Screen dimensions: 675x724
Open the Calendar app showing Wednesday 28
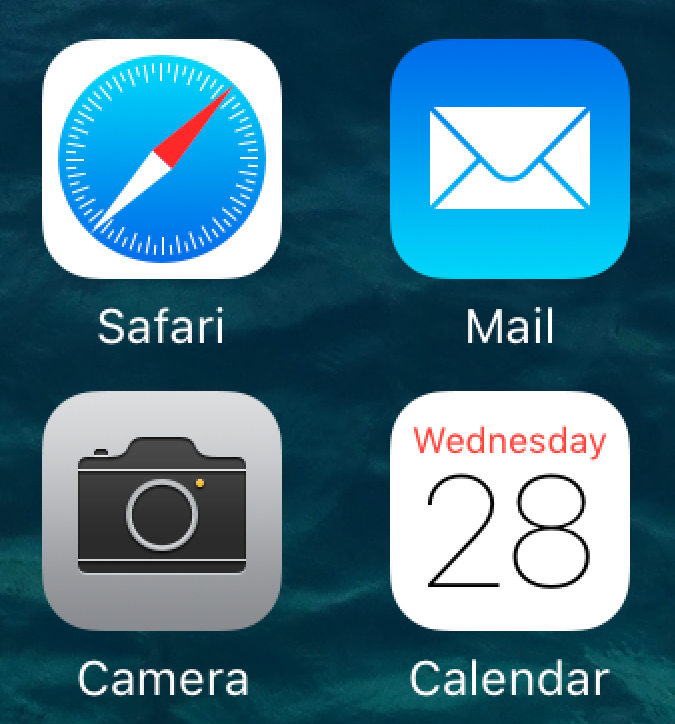tap(510, 511)
